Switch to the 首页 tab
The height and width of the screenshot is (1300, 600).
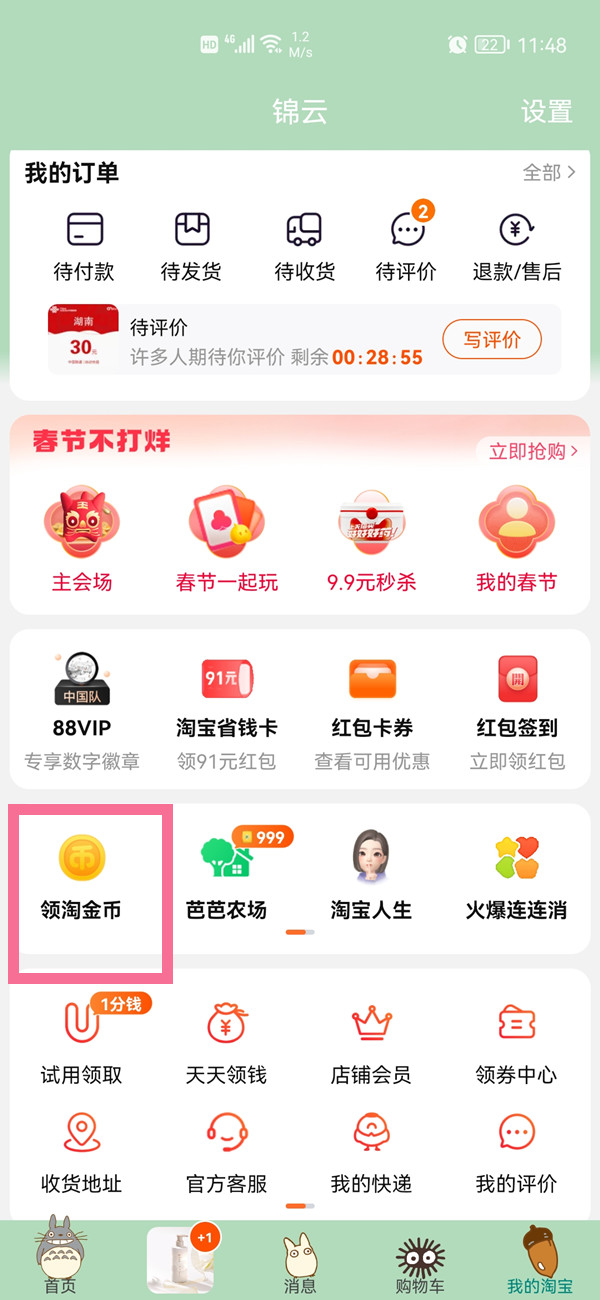(x=60, y=1258)
